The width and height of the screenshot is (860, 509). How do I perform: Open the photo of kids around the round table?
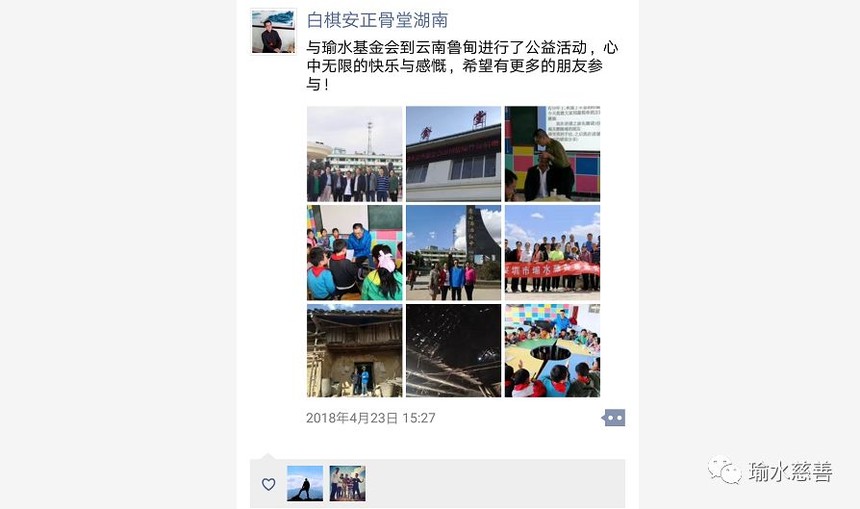click(552, 351)
